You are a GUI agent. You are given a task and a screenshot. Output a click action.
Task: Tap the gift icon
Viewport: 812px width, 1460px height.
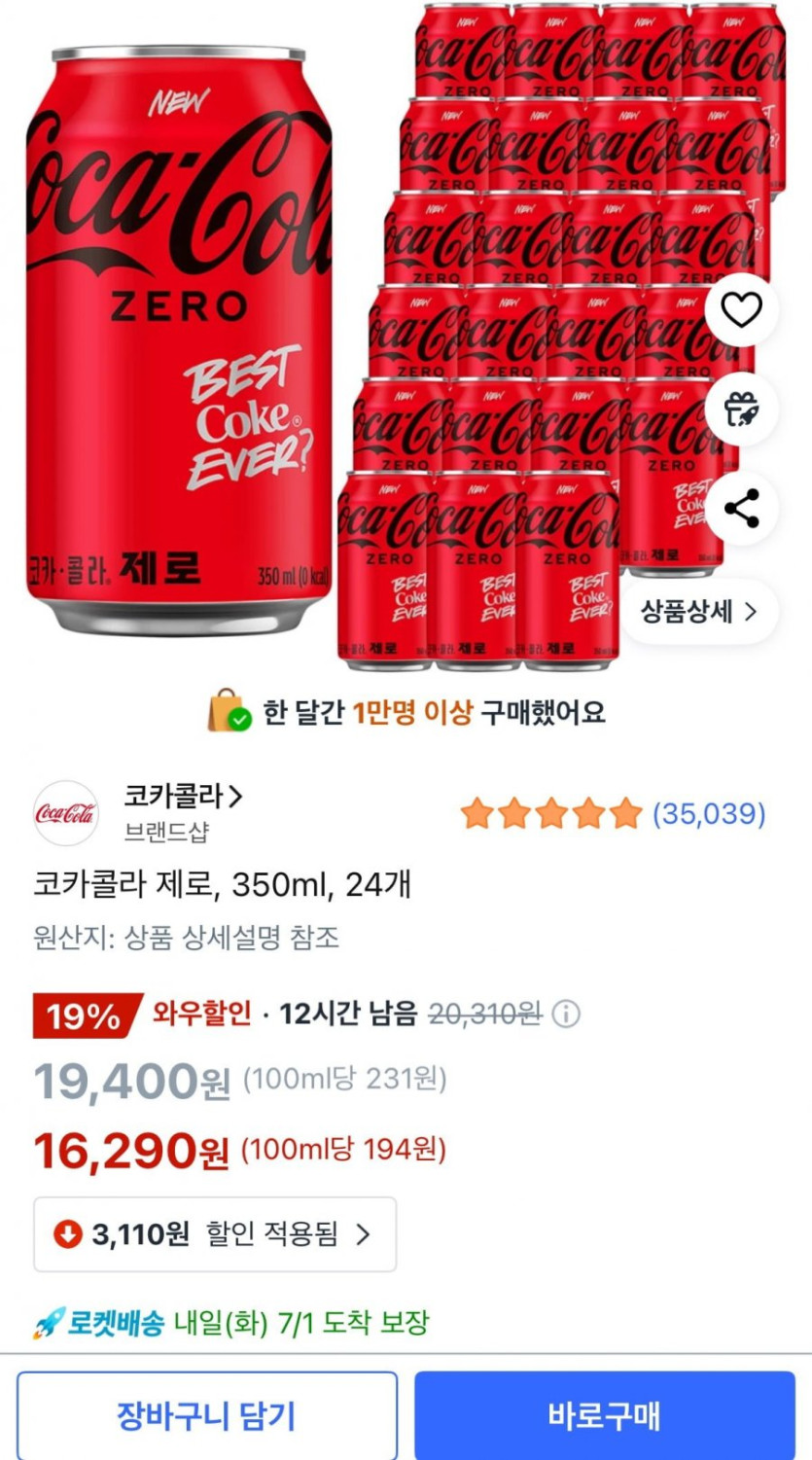(x=741, y=410)
